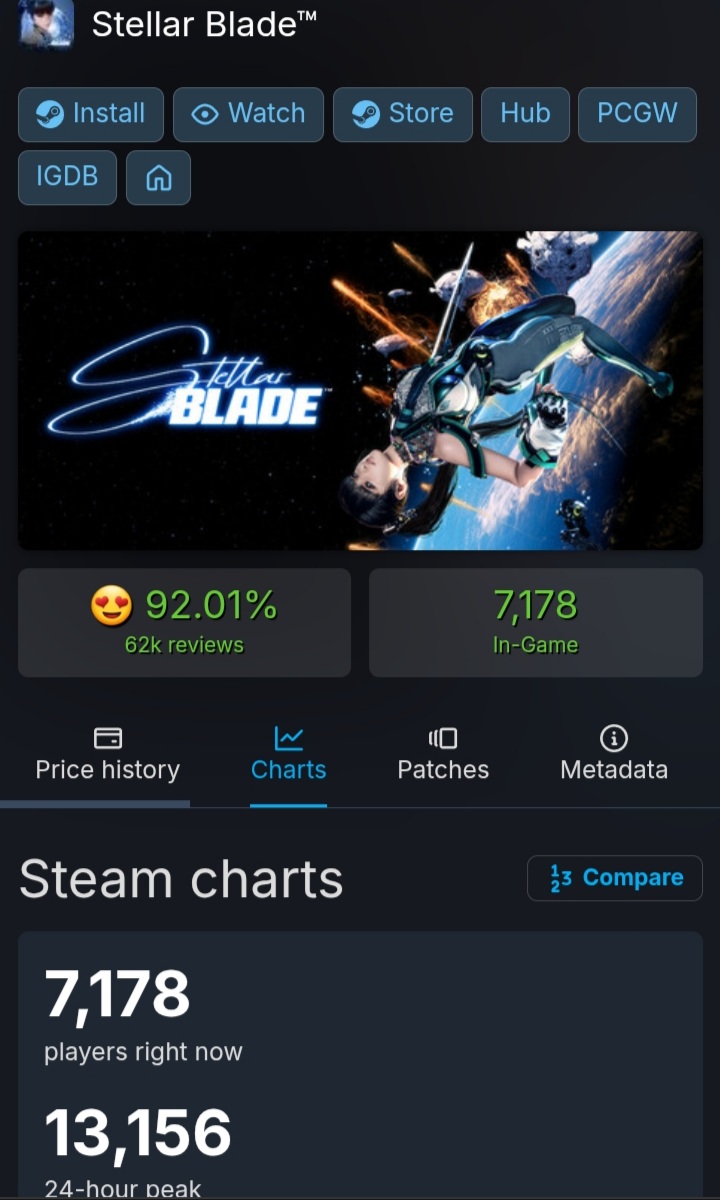
Task: Tap the Watch button
Action: click(248, 114)
